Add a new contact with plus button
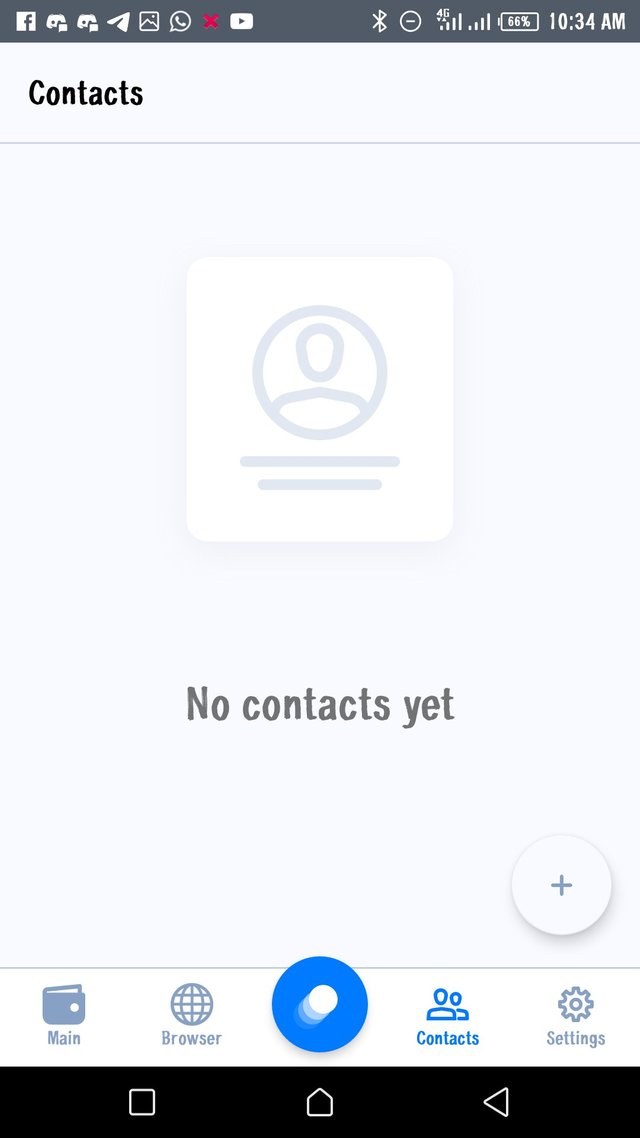 pyautogui.click(x=561, y=885)
